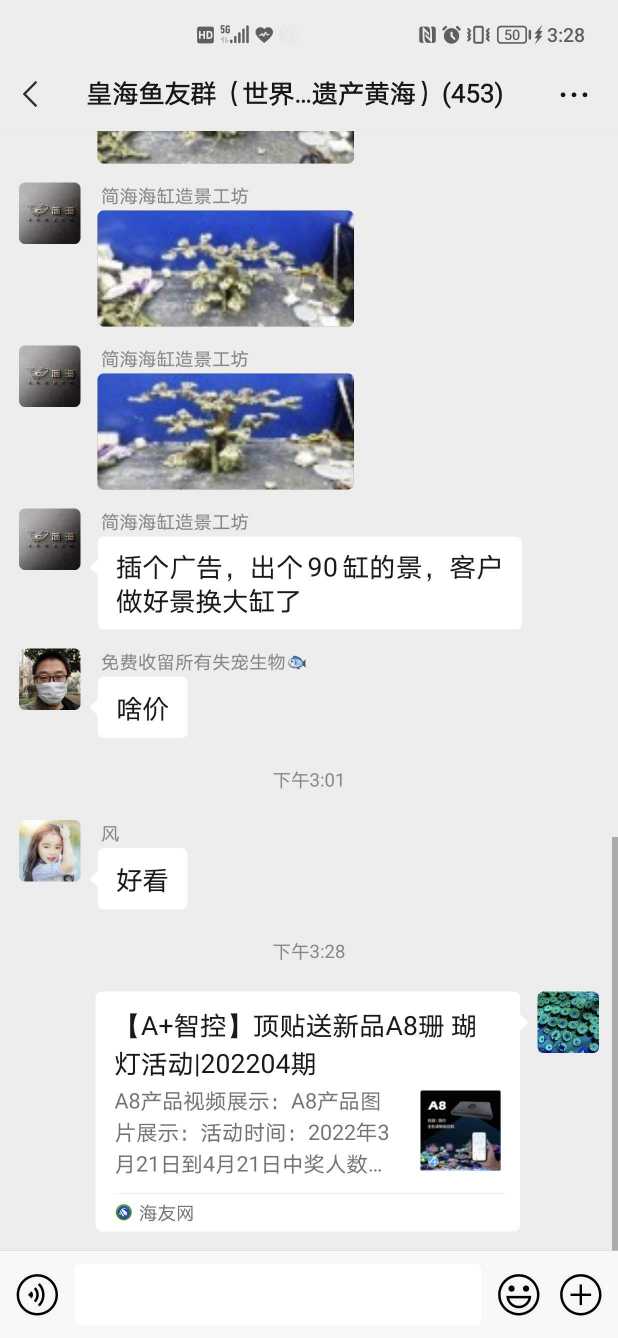Open 简海海缸造景工坊 avatar beside the 插个广告 message
The image size is (618, 1338).
click(50, 539)
